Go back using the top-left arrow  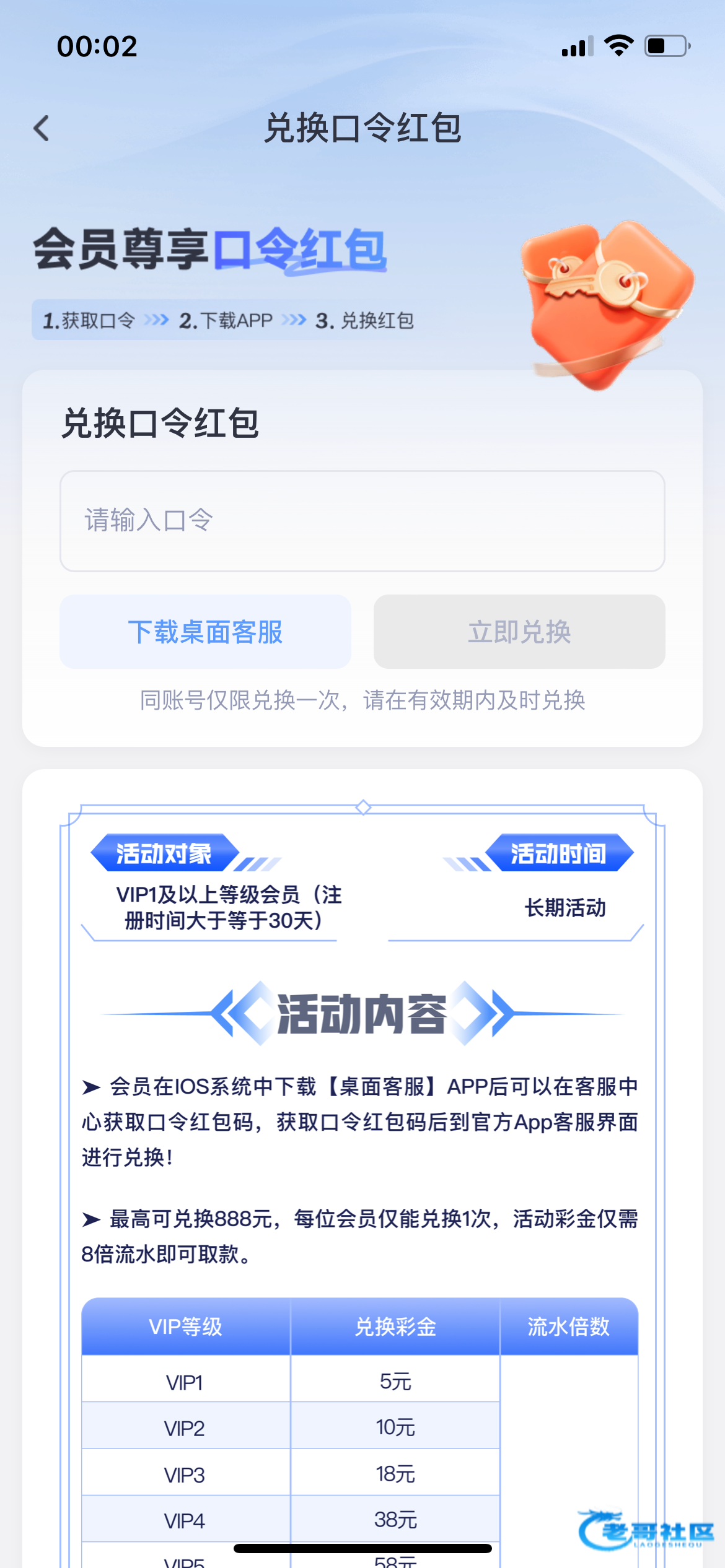(x=42, y=129)
